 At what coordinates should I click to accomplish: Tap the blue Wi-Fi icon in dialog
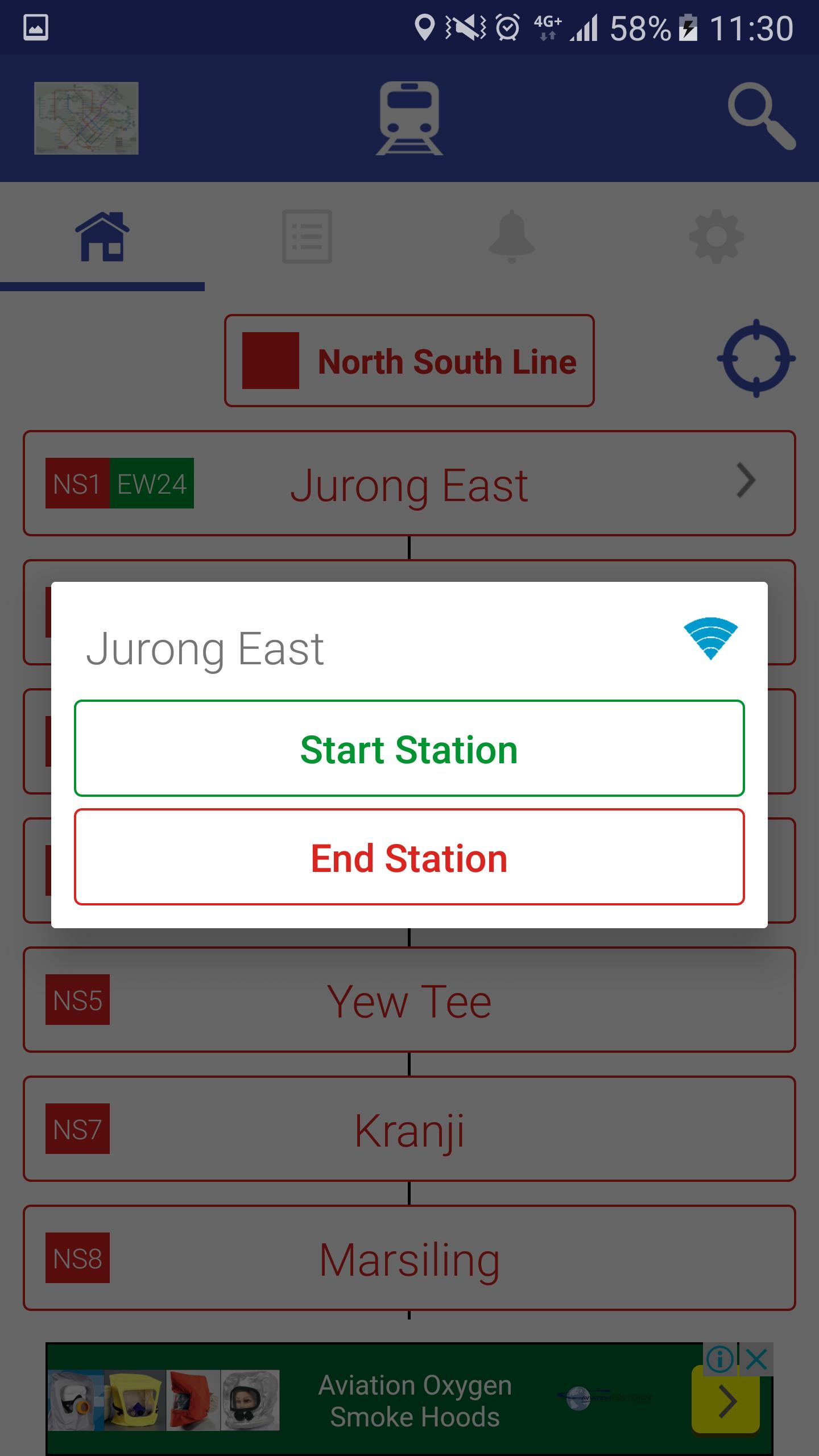[x=710, y=638]
